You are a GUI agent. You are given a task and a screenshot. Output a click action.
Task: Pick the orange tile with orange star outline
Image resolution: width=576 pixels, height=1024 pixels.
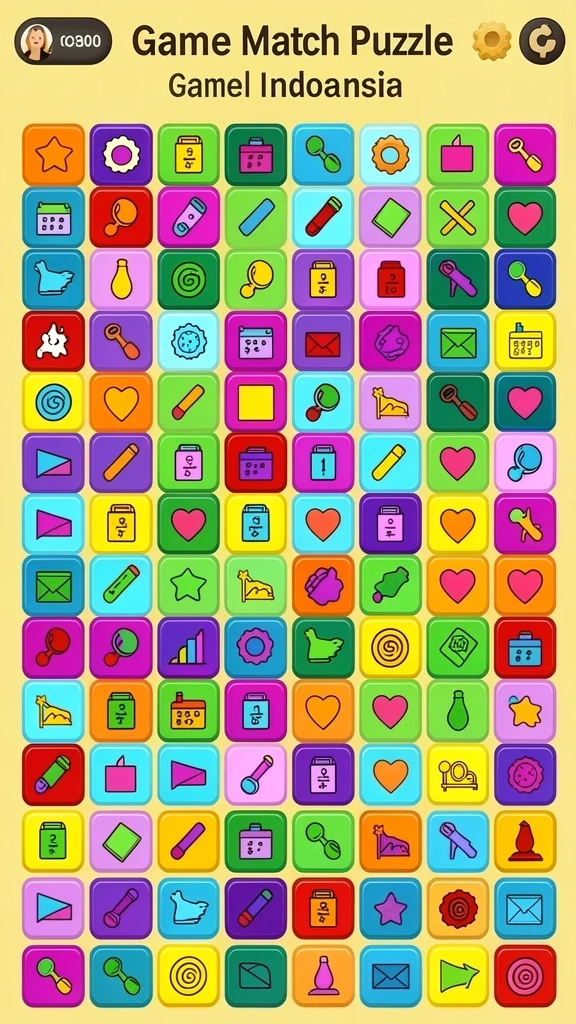coord(54,155)
